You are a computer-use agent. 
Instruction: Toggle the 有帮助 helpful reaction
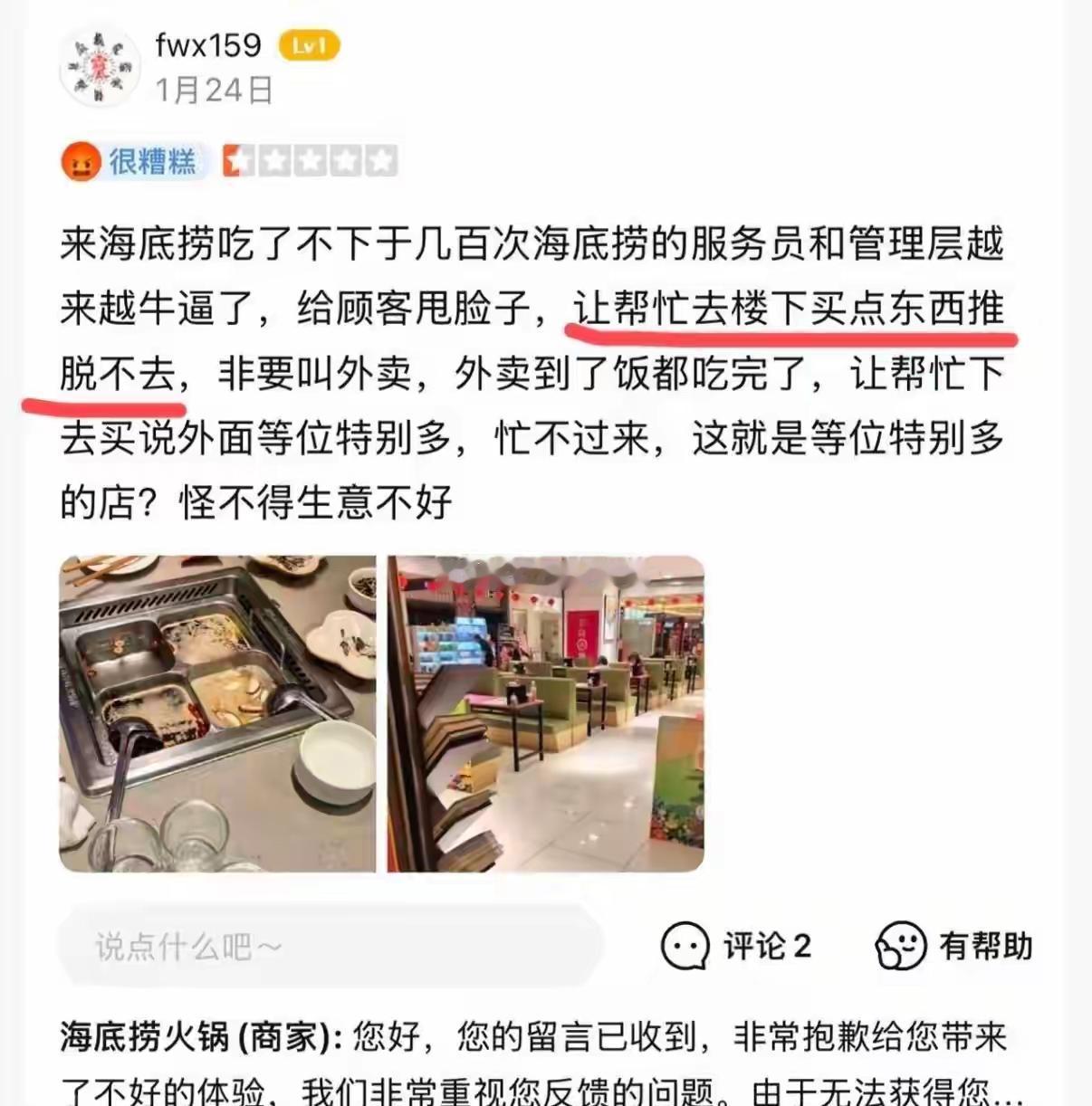[x=986, y=947]
